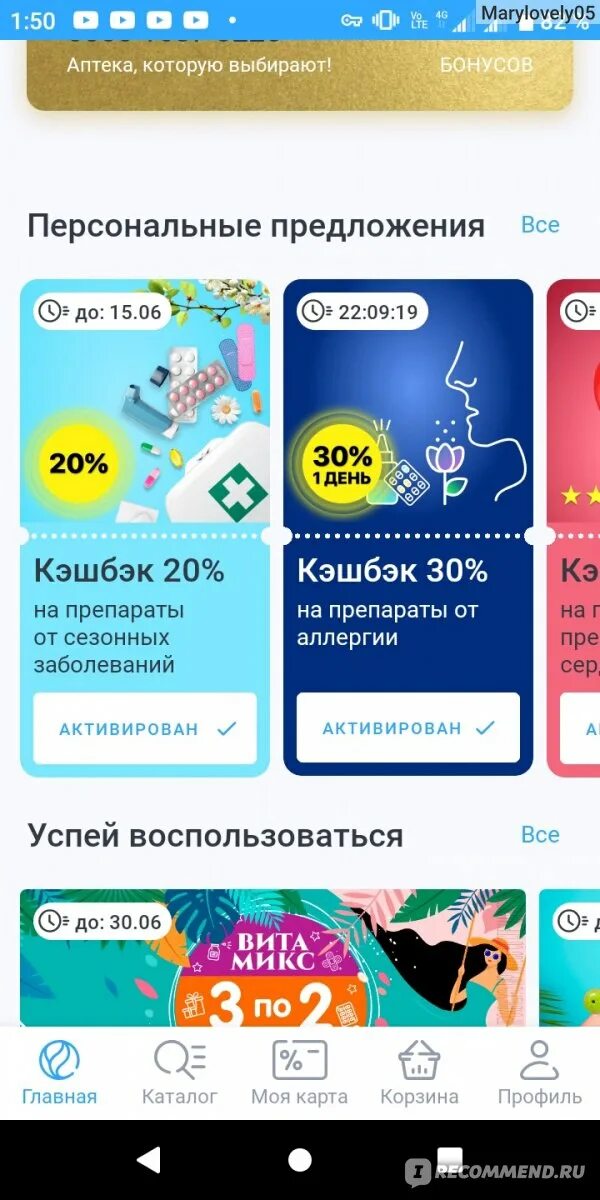Go to the Корзина tab
The width and height of the screenshot is (600, 1200).
[419, 1073]
